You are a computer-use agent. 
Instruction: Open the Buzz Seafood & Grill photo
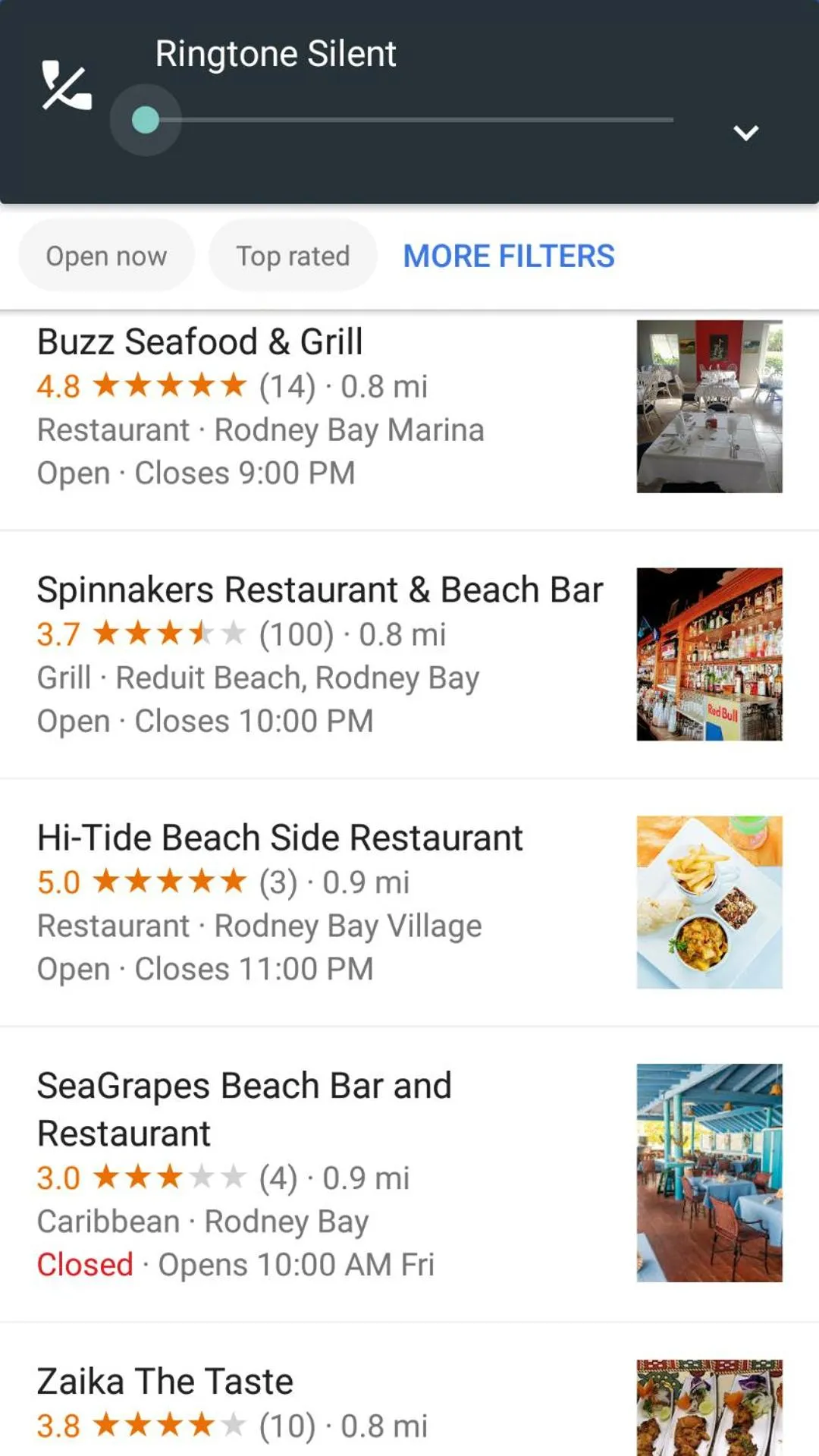[709, 407]
